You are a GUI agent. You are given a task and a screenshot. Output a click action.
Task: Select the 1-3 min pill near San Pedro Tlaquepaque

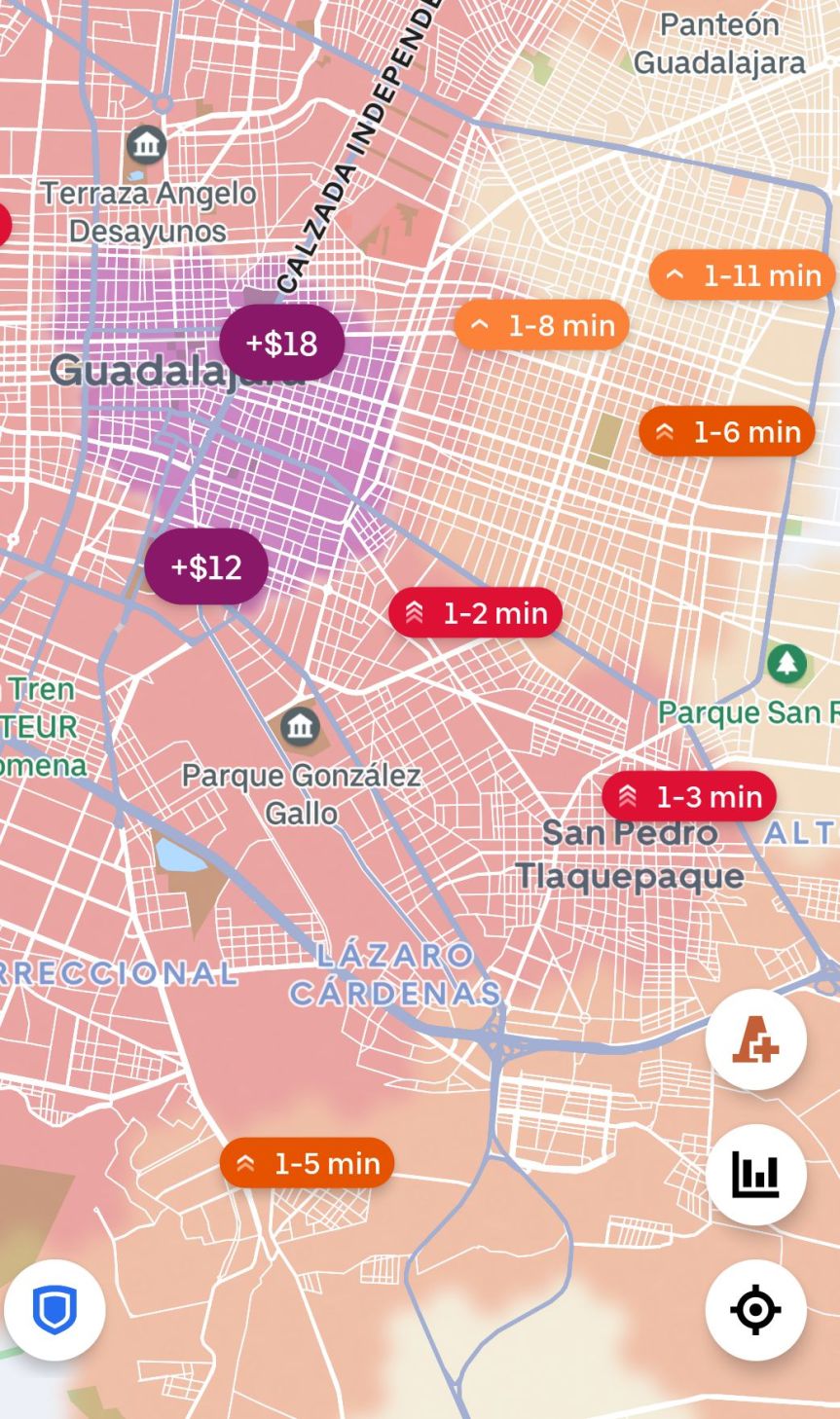688,796
